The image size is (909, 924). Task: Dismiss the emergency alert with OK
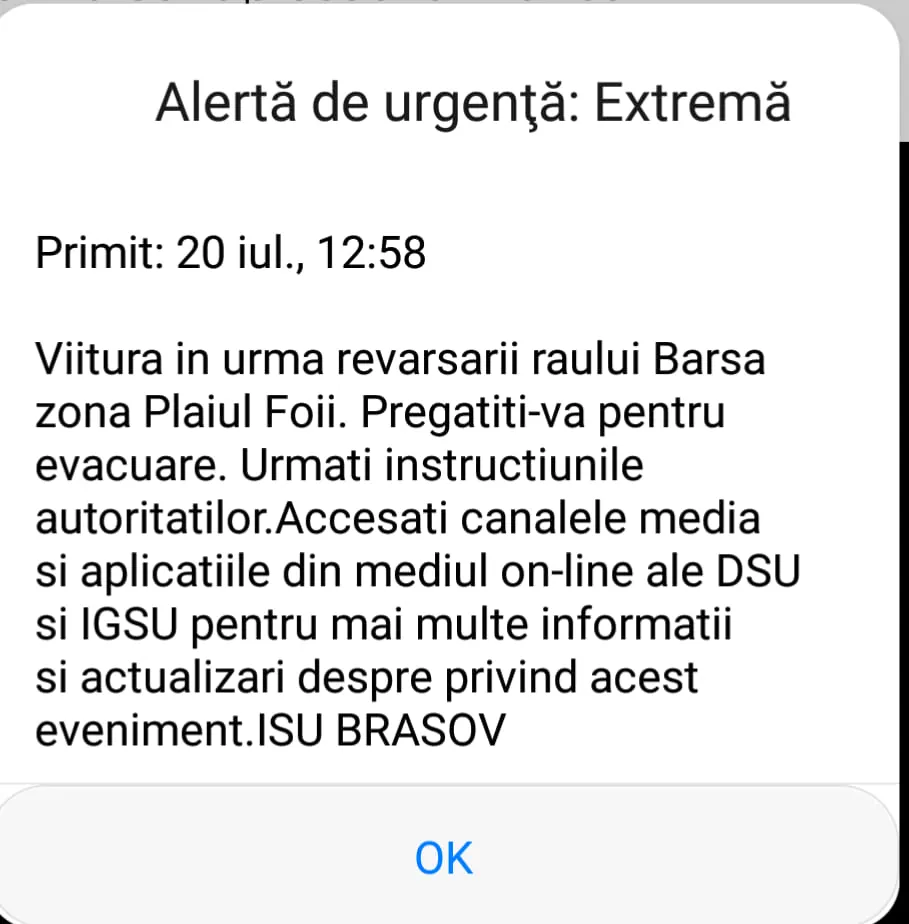444,857
